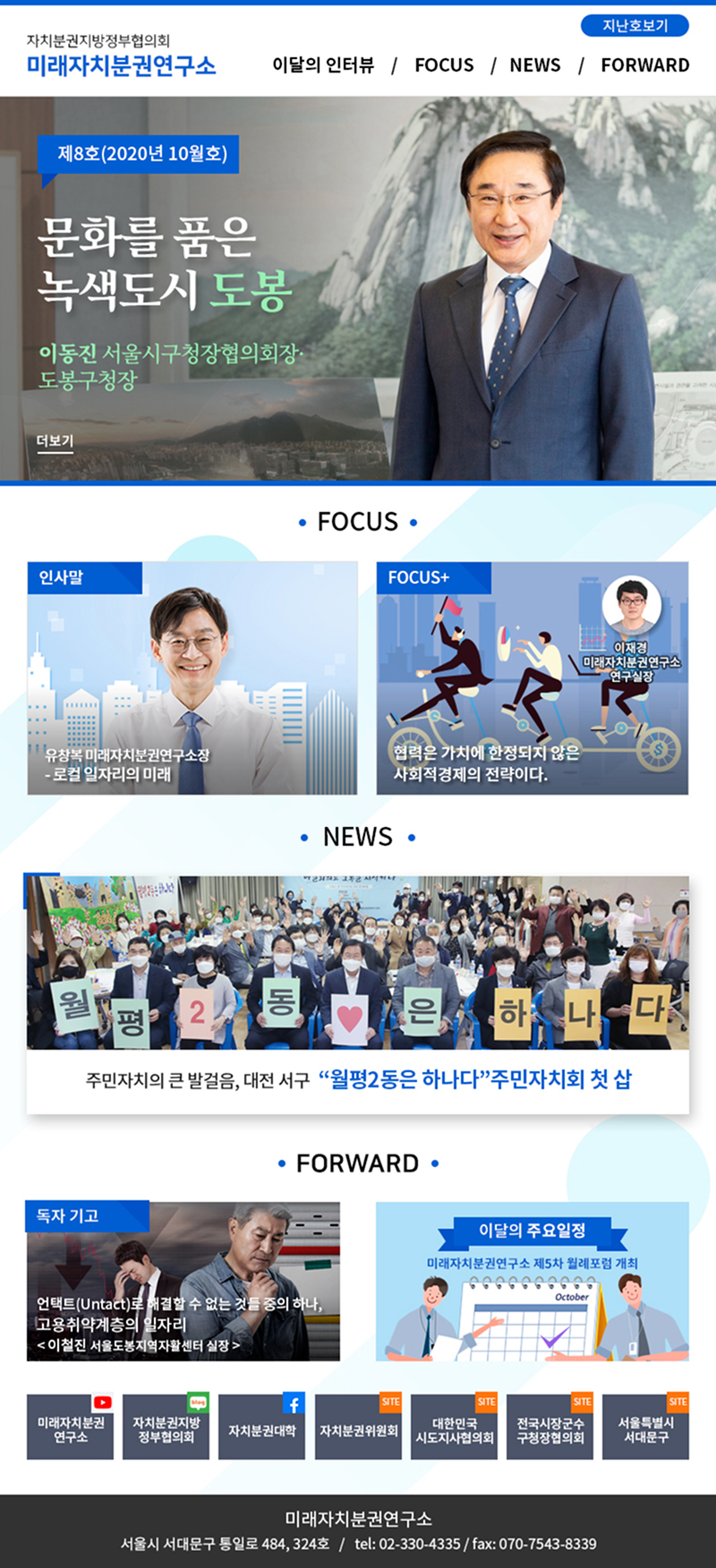Visit 서울특별시 서대문구 site
Viewport: 716px width, 1568px height.
coord(645,1428)
